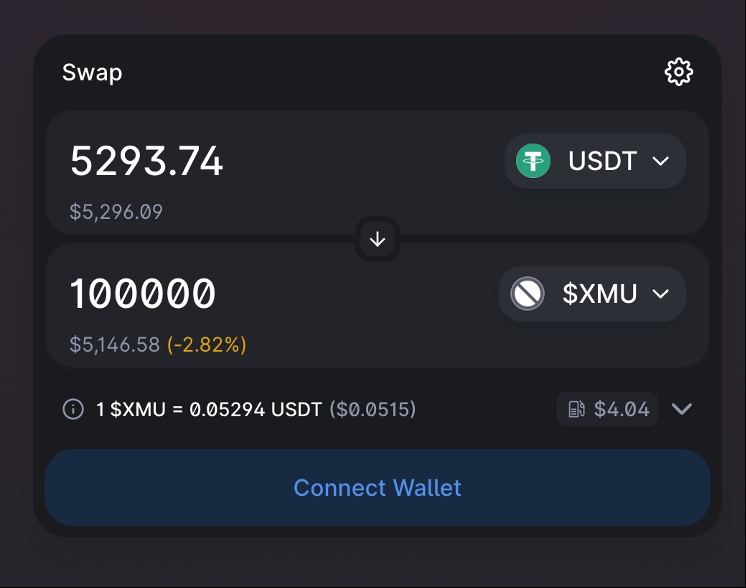746x588 pixels.
Task: Tap Connect Wallet button
Action: pyautogui.click(x=377, y=488)
